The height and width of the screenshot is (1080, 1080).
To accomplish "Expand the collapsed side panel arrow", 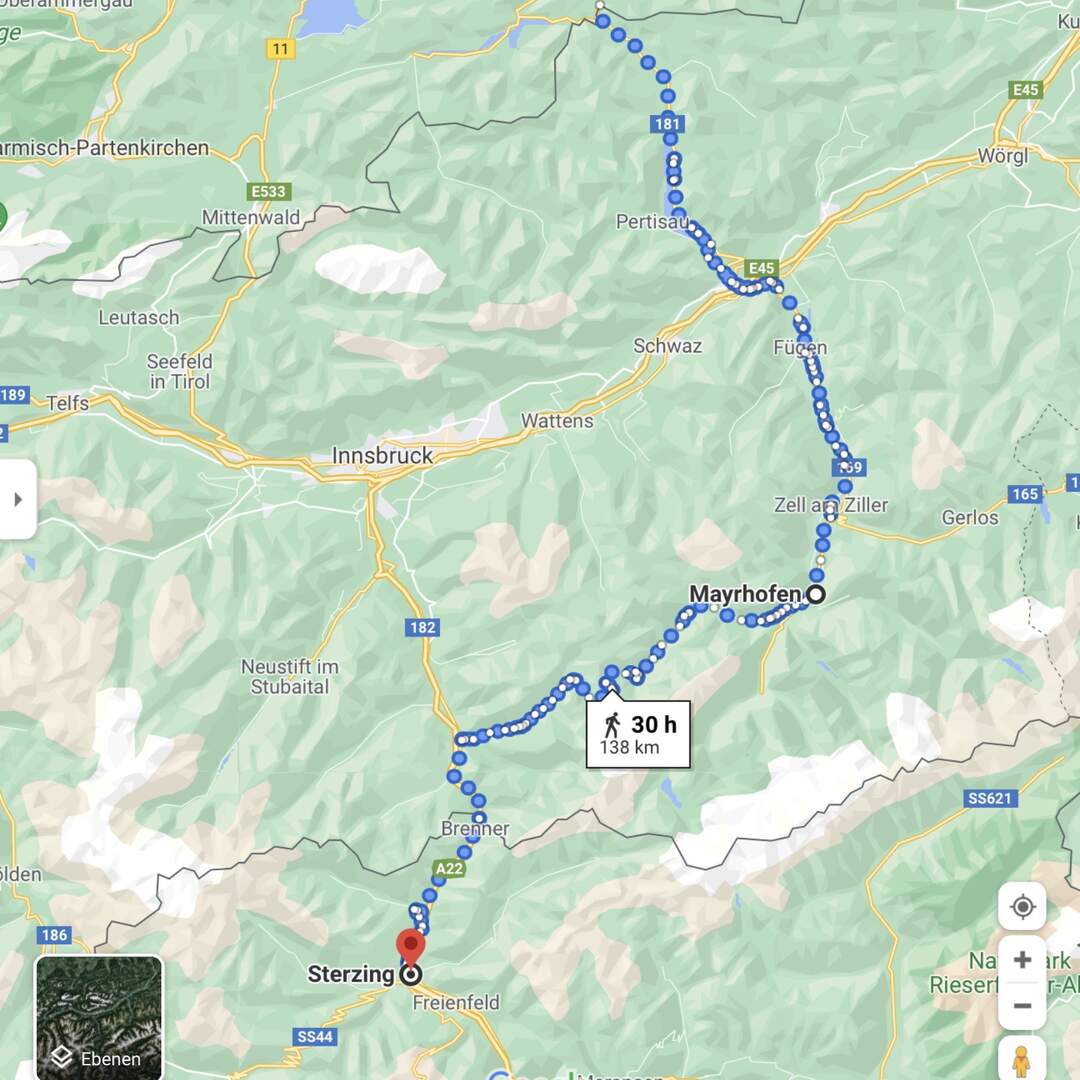I will tap(17, 499).
